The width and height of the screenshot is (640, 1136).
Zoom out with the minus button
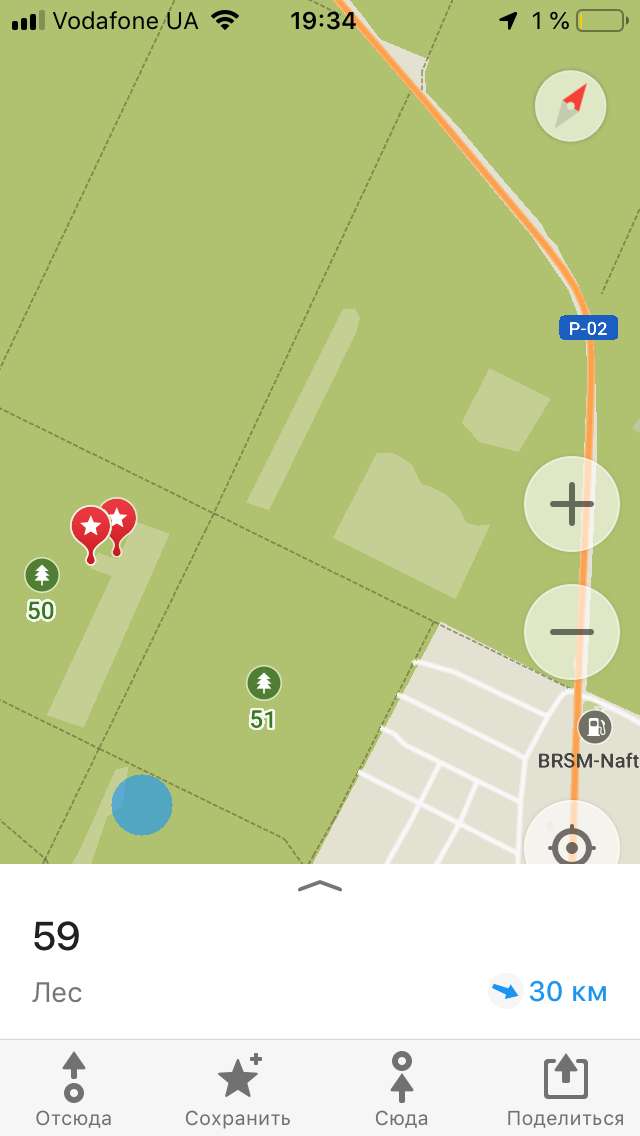coord(572,632)
